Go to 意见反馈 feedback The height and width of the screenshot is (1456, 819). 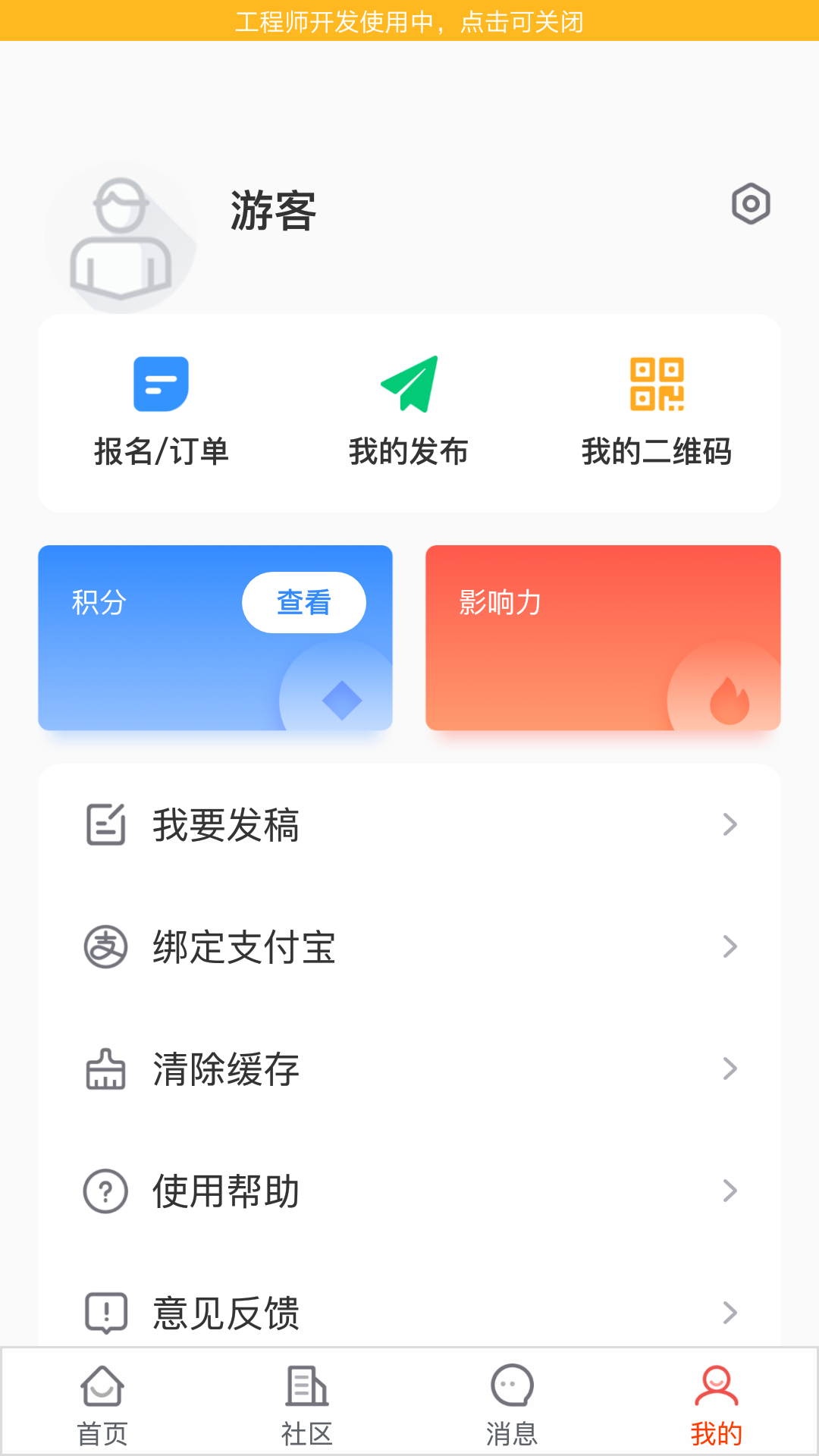409,1312
